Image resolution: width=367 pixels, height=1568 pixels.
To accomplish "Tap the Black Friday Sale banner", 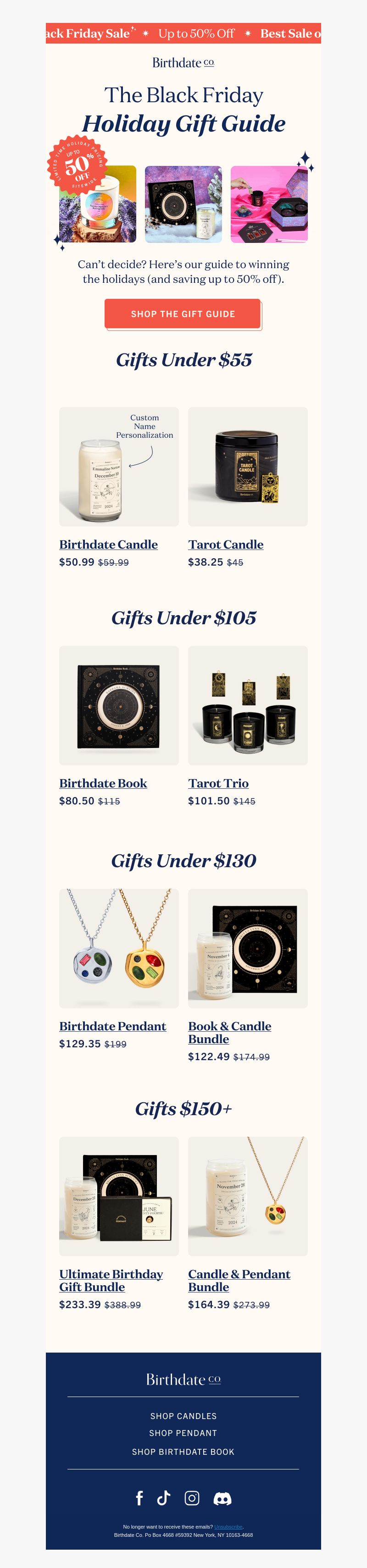I will click(x=183, y=33).
